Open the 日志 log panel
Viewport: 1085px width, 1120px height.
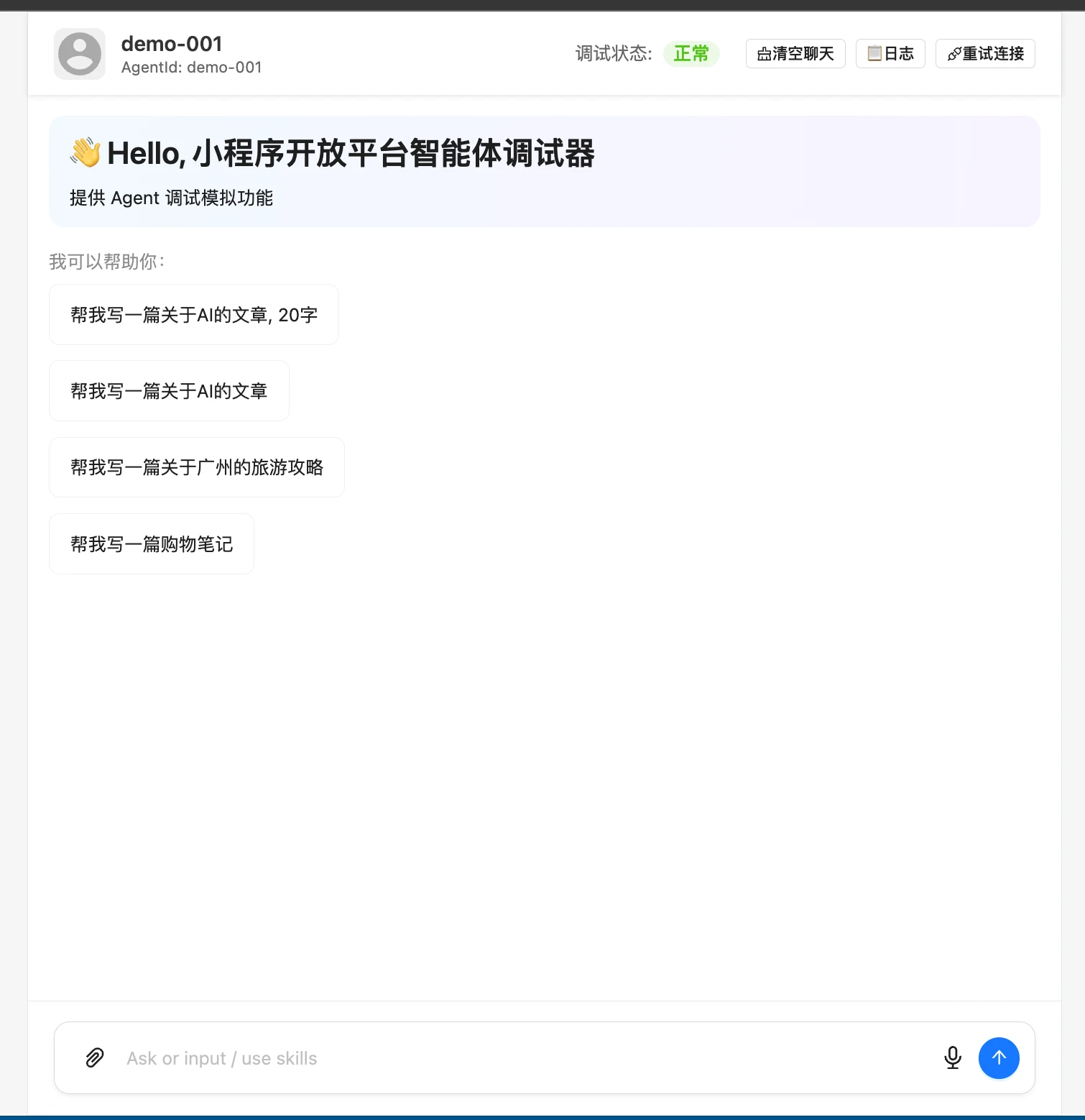pyautogui.click(x=890, y=53)
